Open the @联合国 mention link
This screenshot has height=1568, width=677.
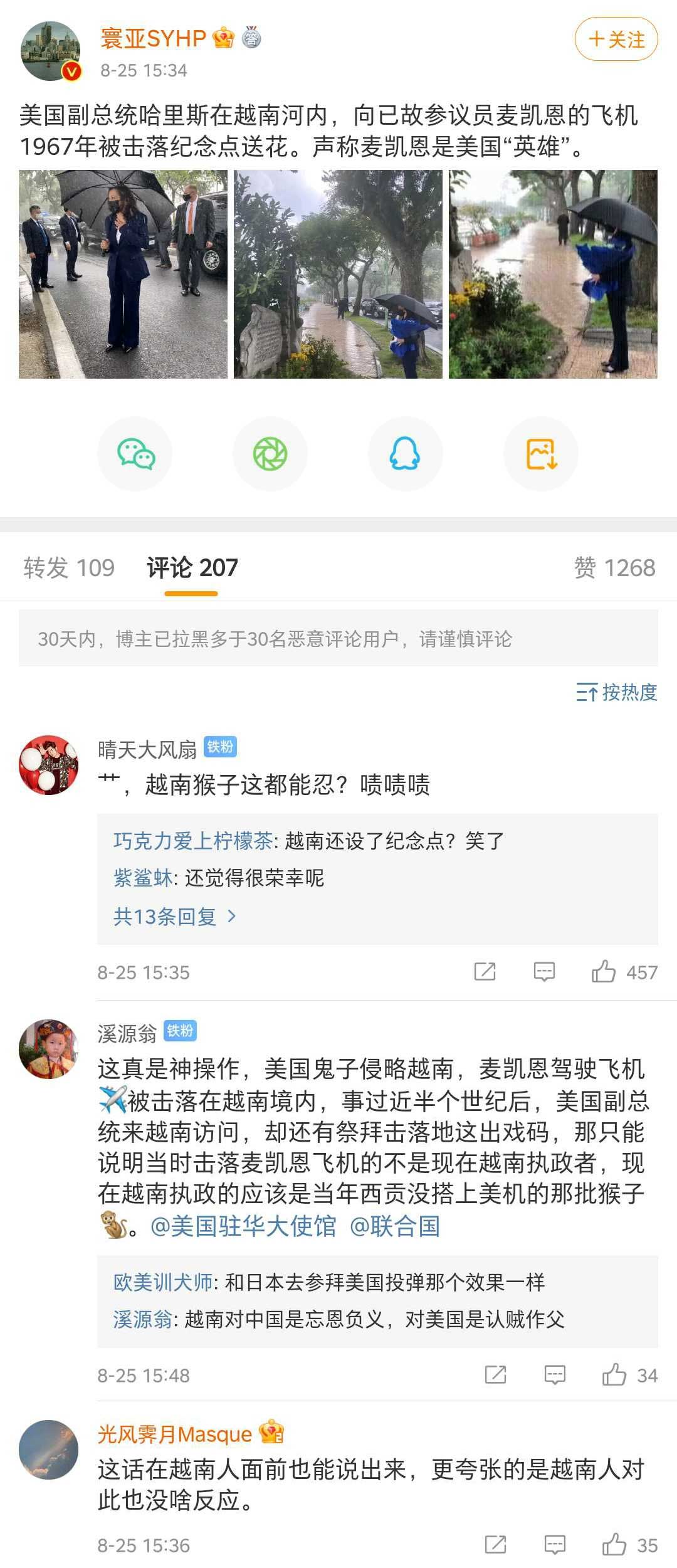[x=394, y=1226]
